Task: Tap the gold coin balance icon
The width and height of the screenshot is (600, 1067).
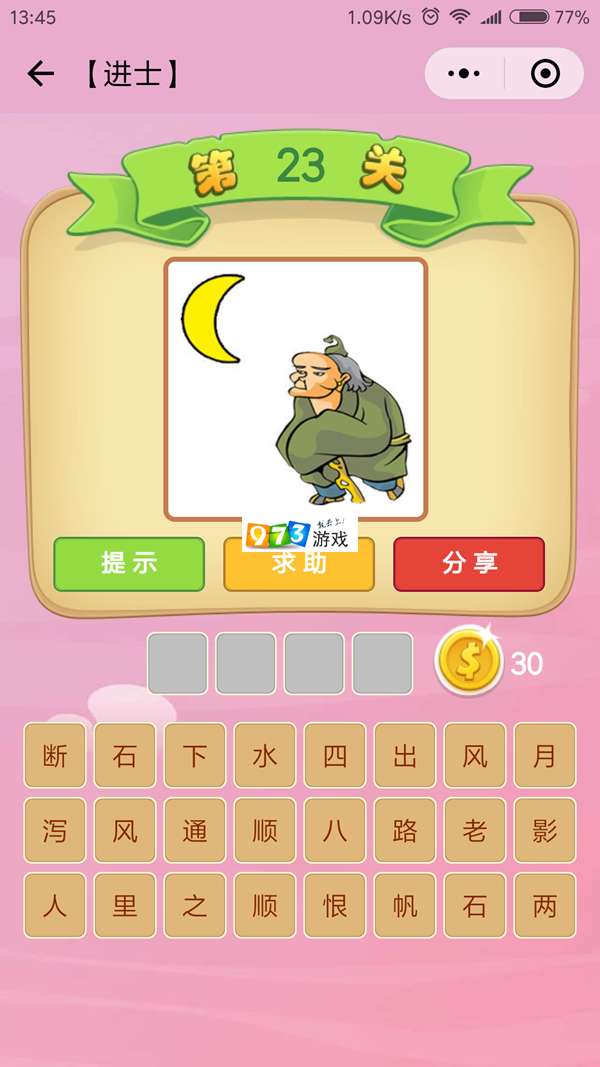Action: (468, 662)
